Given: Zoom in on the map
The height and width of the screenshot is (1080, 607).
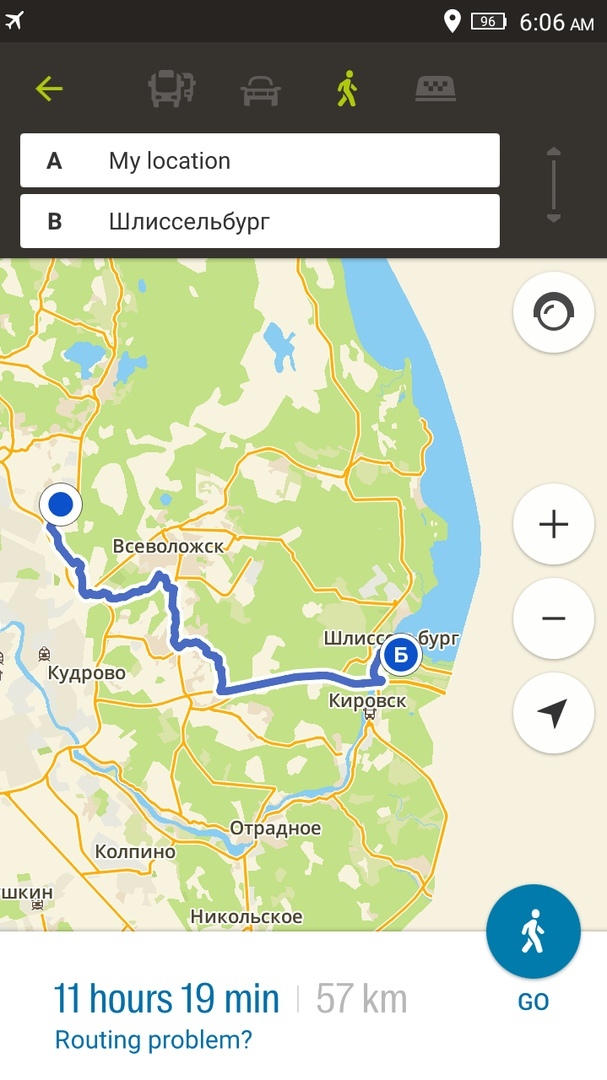Looking at the screenshot, I should 553,524.
